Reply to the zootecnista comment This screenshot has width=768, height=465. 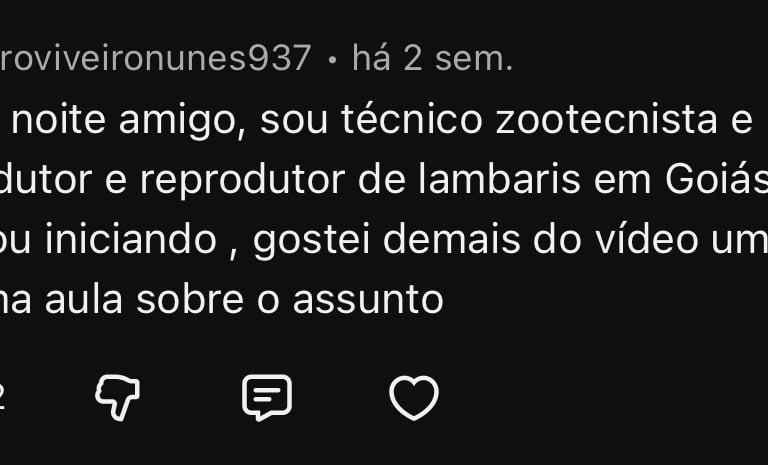[x=267, y=397]
